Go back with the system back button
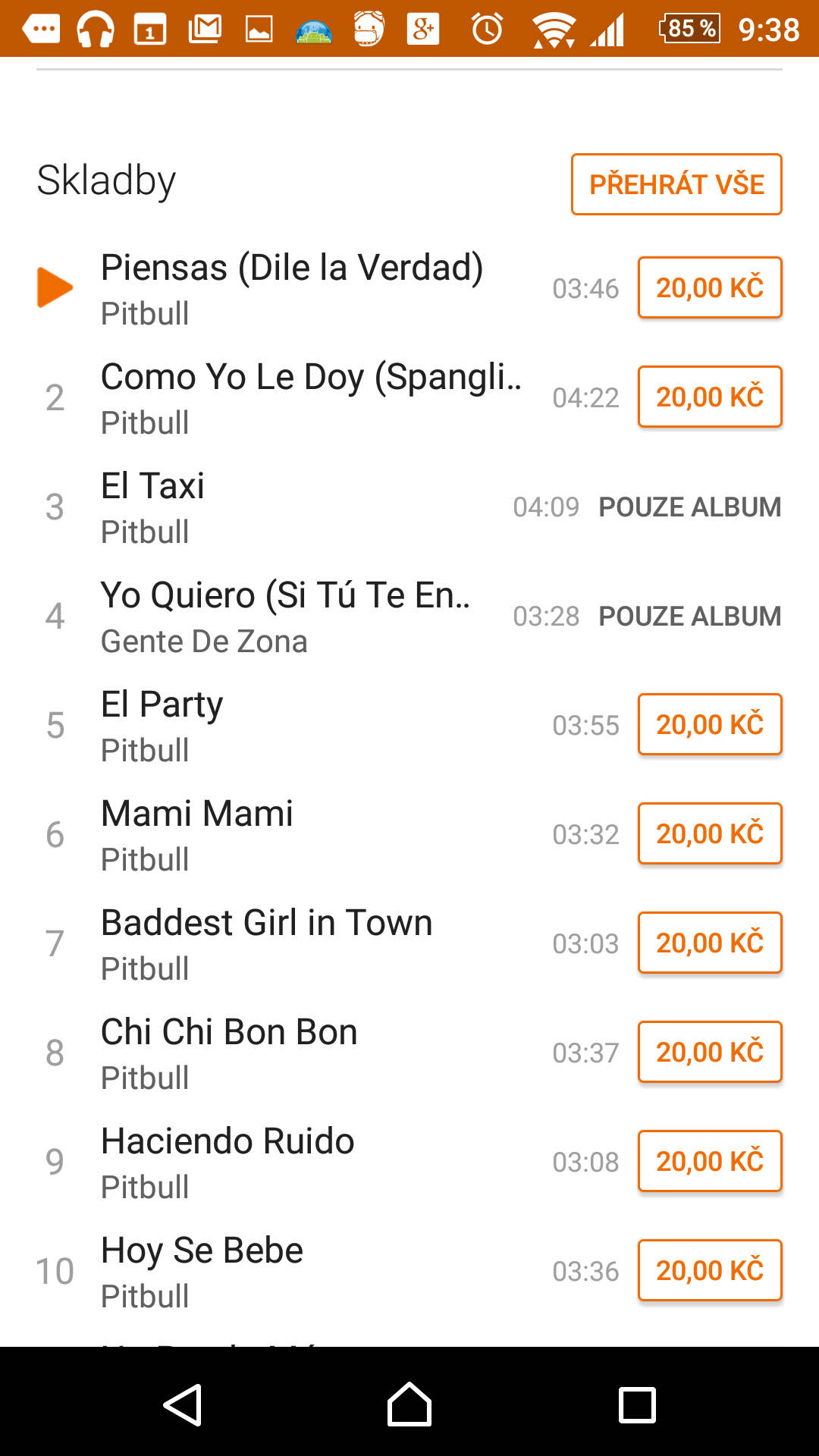The width and height of the screenshot is (819, 1456). (x=182, y=1404)
